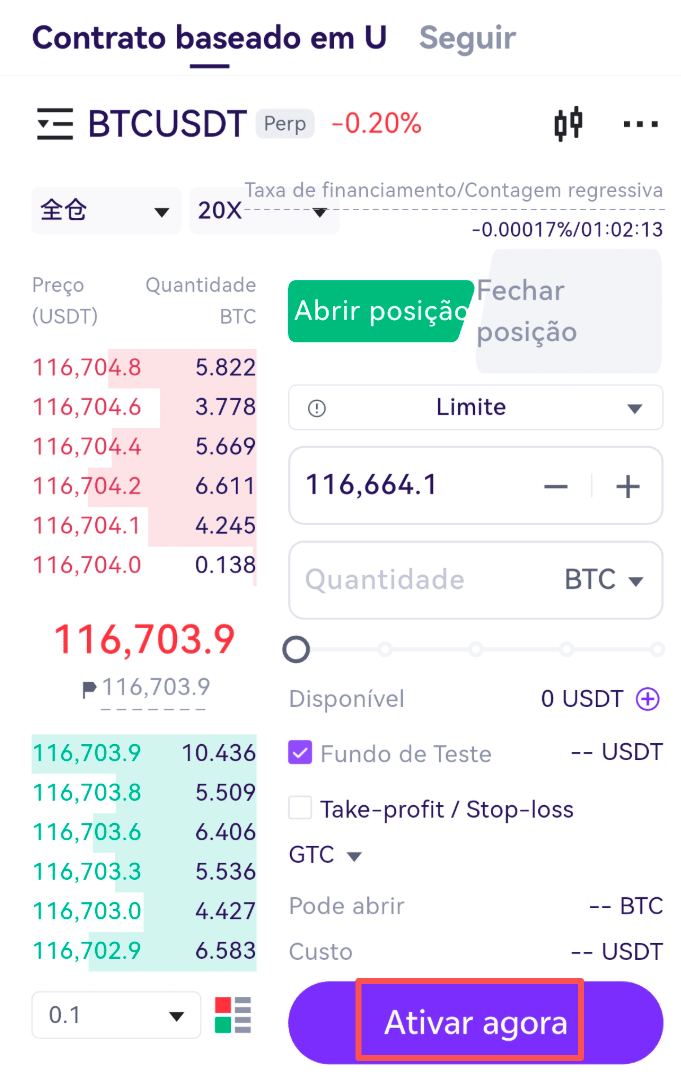Switch to the Seguir tab
Screen dimensions: 681x1077
pyautogui.click(x=467, y=38)
